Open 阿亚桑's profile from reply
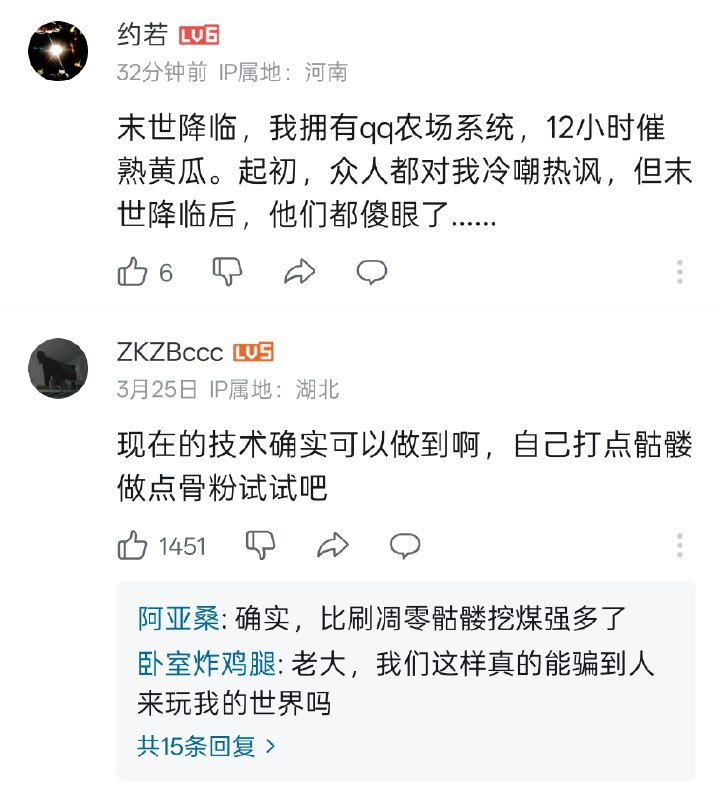Viewport: 720px width, 800px height. (x=178, y=619)
